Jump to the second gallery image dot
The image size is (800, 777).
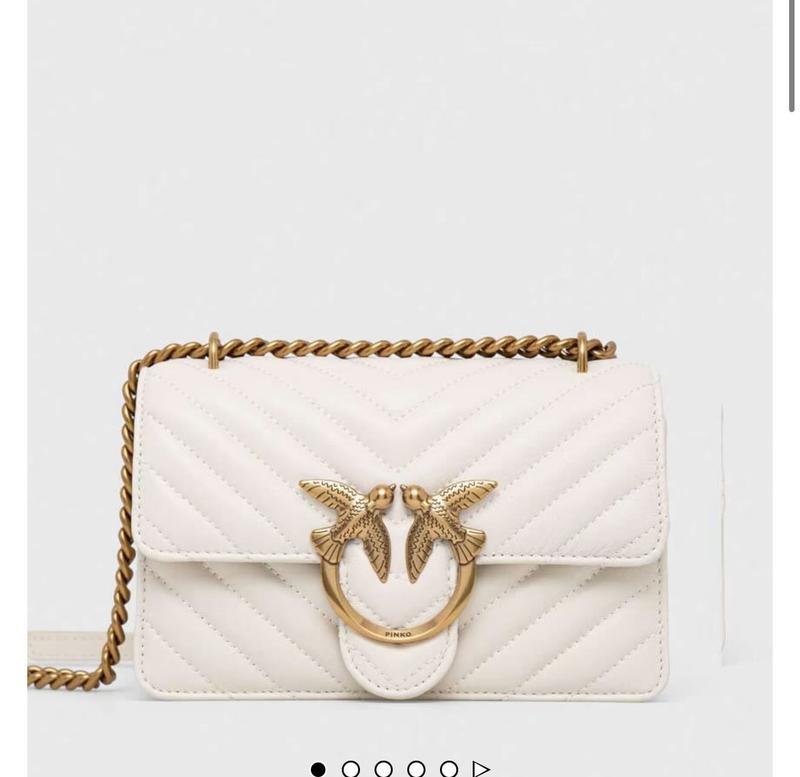[x=351, y=769]
